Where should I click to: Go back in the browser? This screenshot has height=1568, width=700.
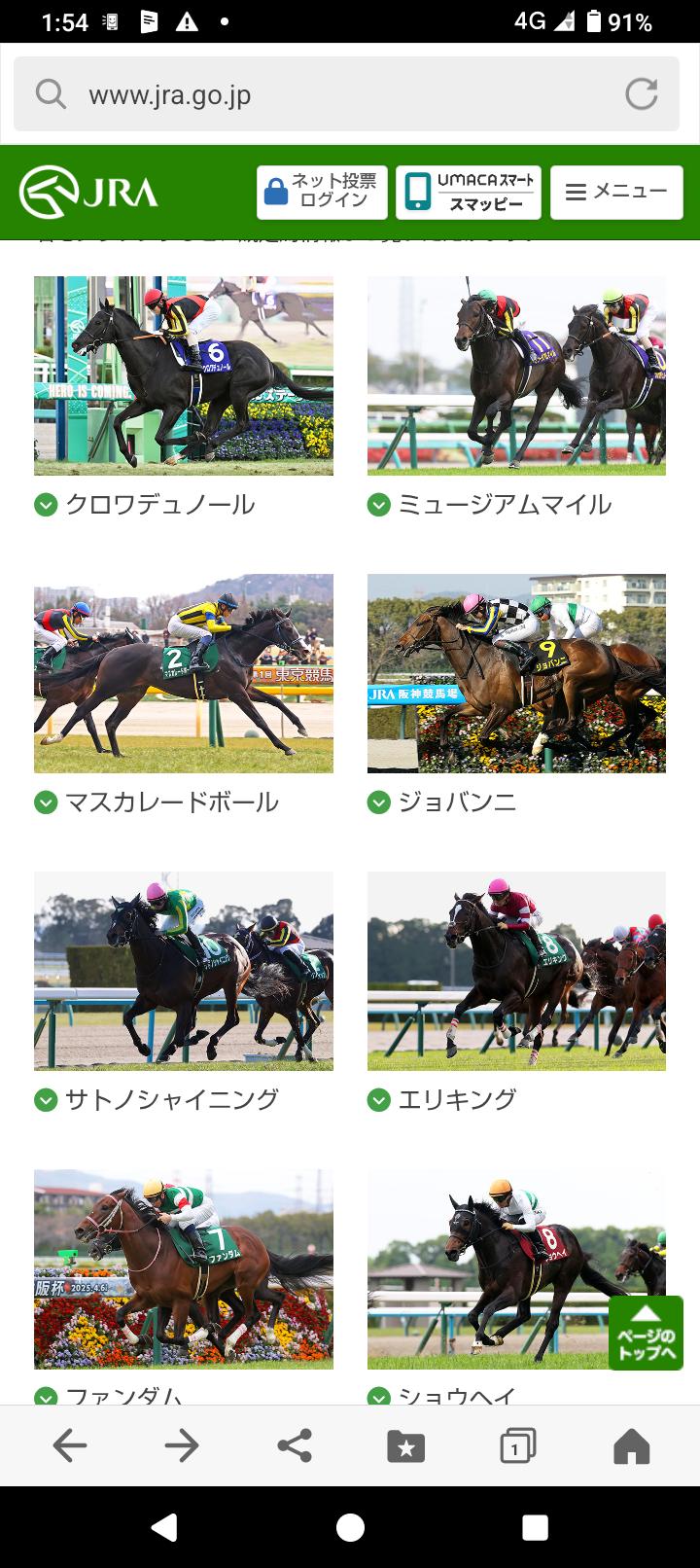click(70, 1445)
